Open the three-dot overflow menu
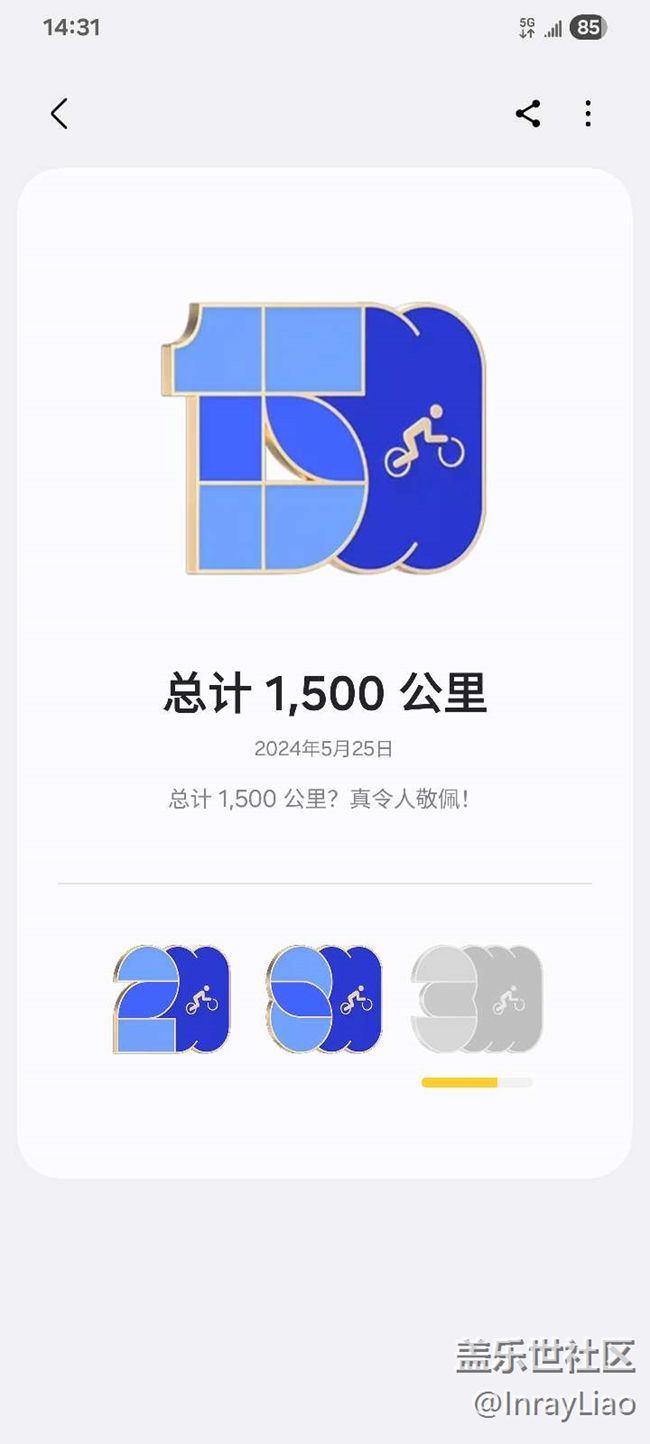Viewport: 650px width, 1444px height. 588,114
